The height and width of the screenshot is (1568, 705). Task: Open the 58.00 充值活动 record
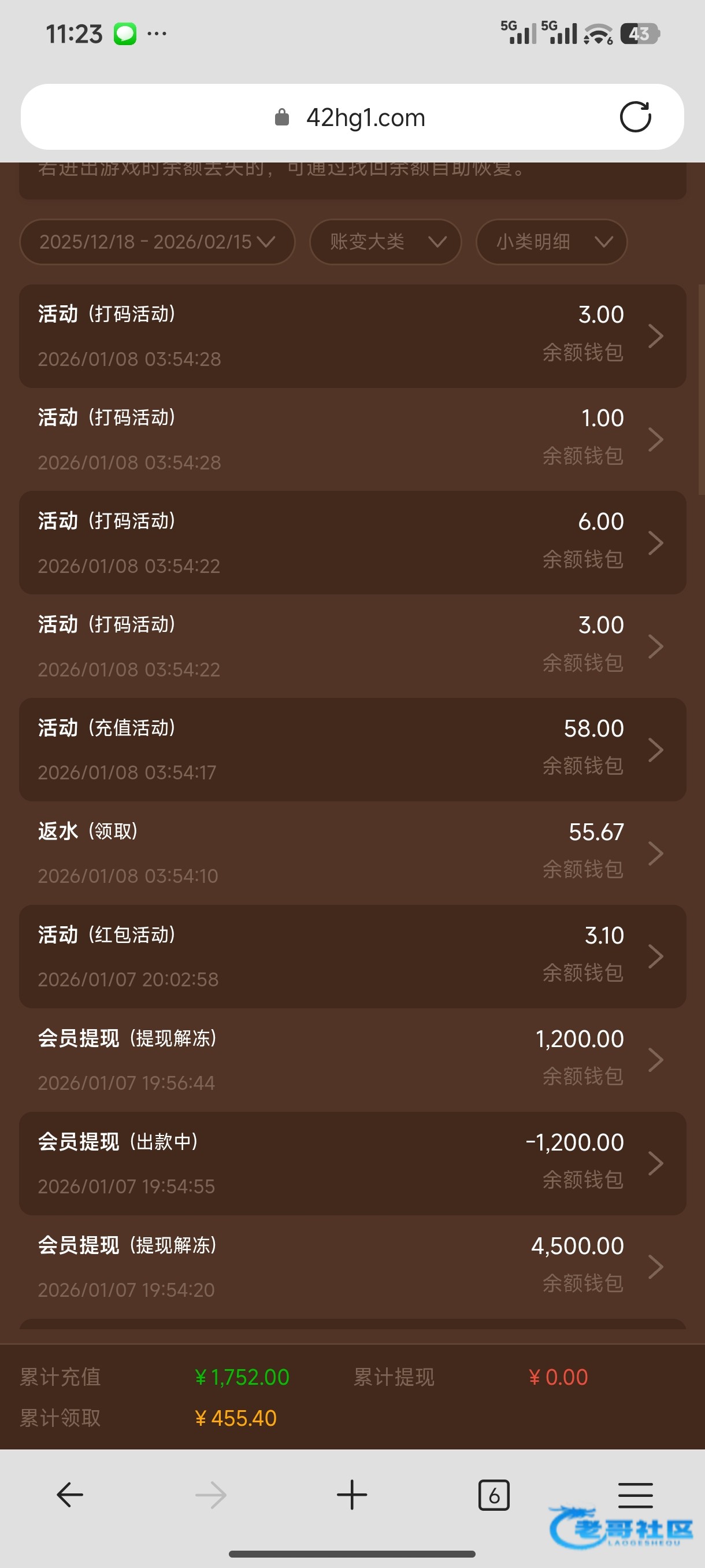352,749
